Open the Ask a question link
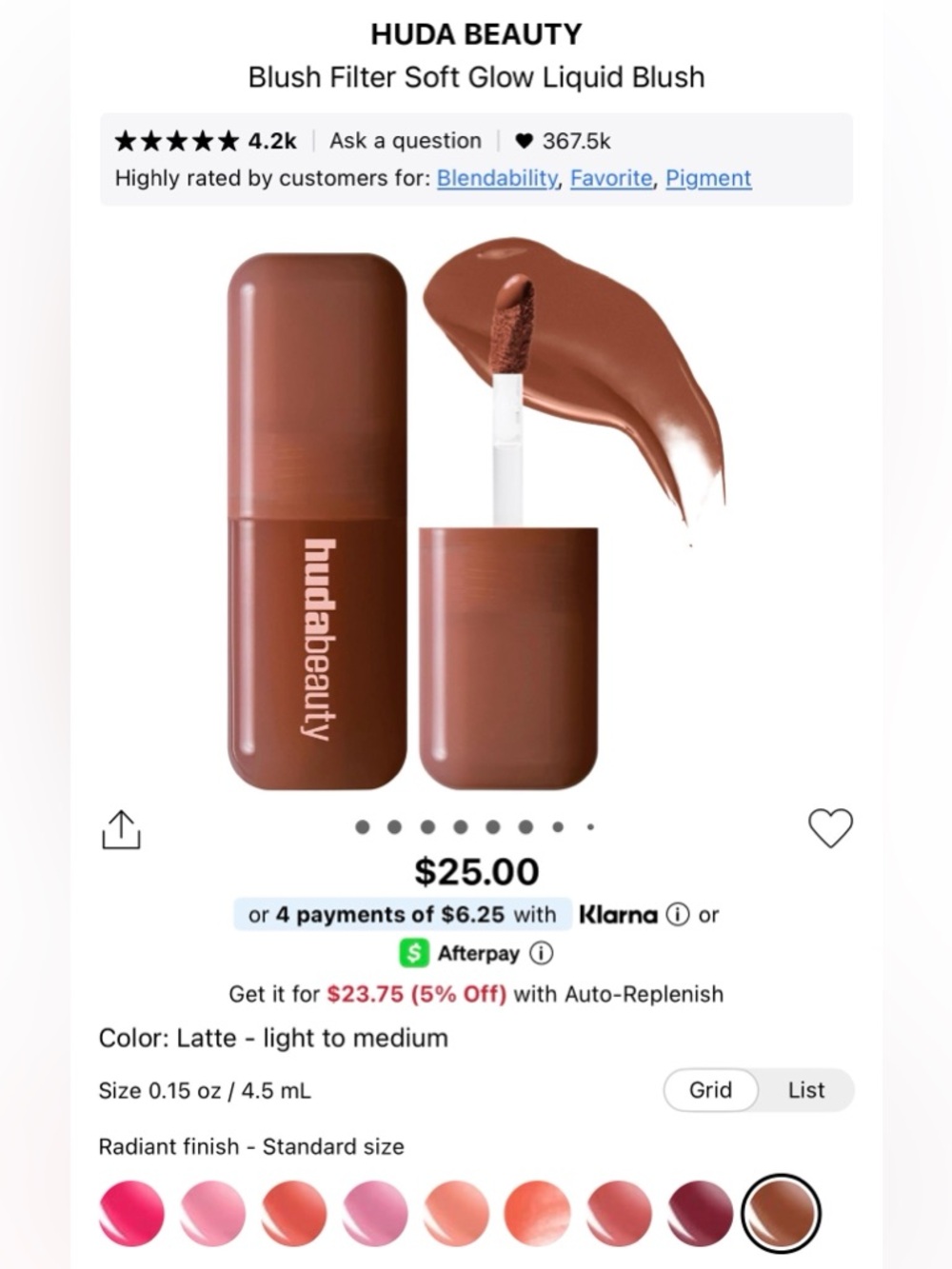This screenshot has width=952, height=1269. 406,140
